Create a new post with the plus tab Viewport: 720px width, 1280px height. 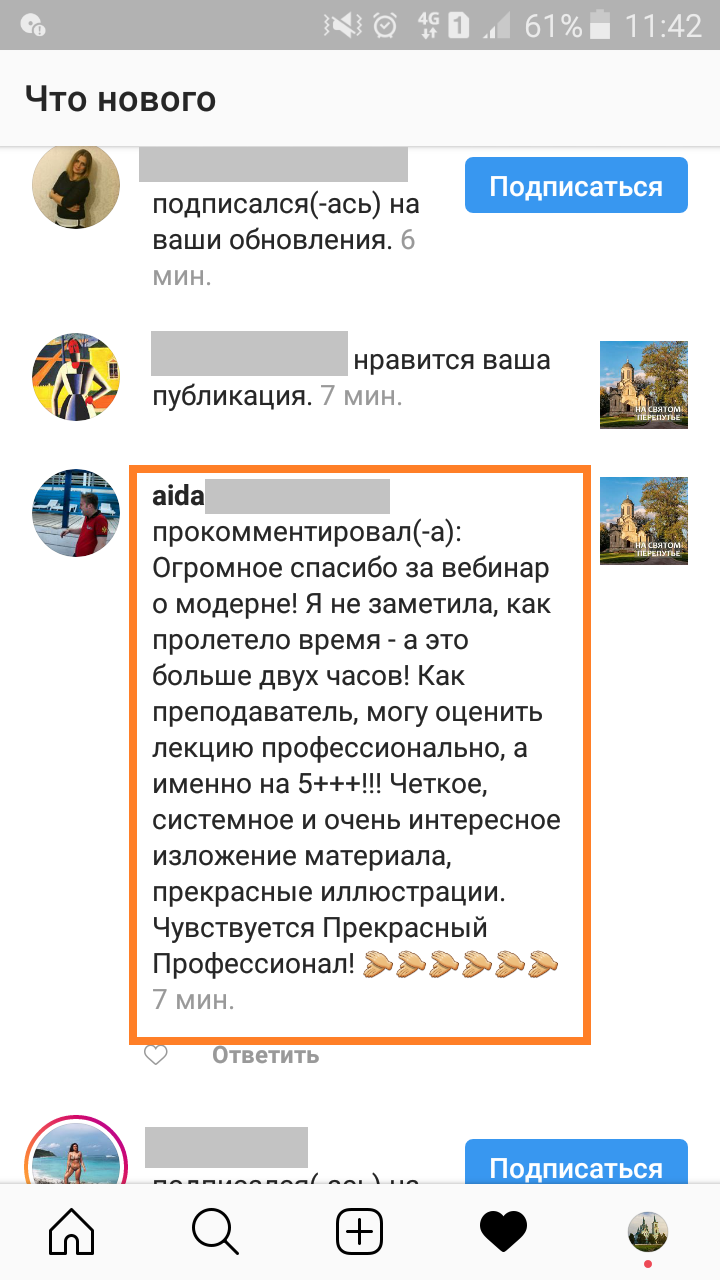coord(359,1232)
